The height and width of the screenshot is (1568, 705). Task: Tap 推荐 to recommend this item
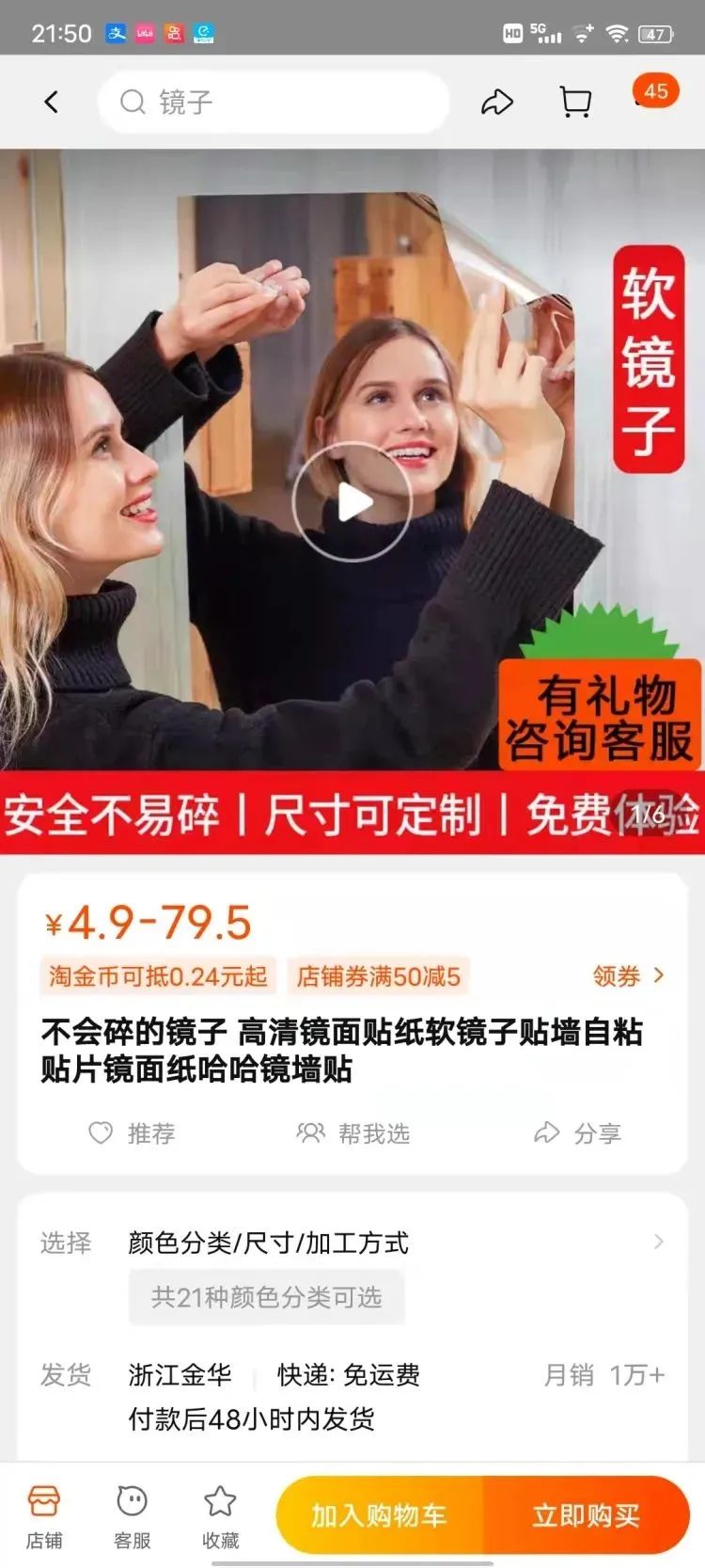[x=132, y=1132]
